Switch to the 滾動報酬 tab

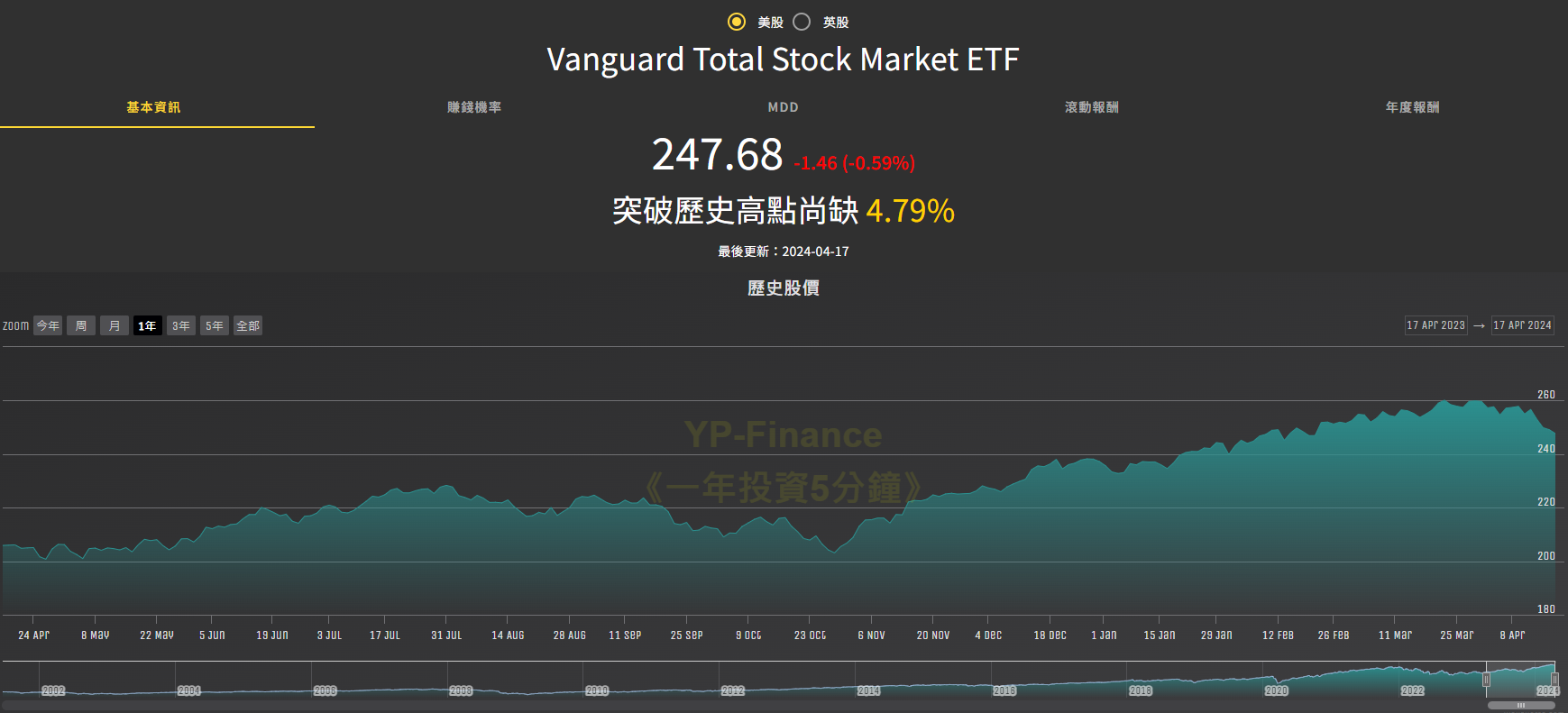click(1091, 107)
